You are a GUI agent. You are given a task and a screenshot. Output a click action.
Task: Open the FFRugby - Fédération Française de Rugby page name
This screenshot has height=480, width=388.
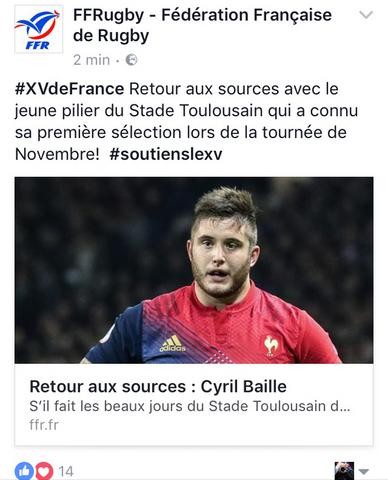tap(202, 25)
